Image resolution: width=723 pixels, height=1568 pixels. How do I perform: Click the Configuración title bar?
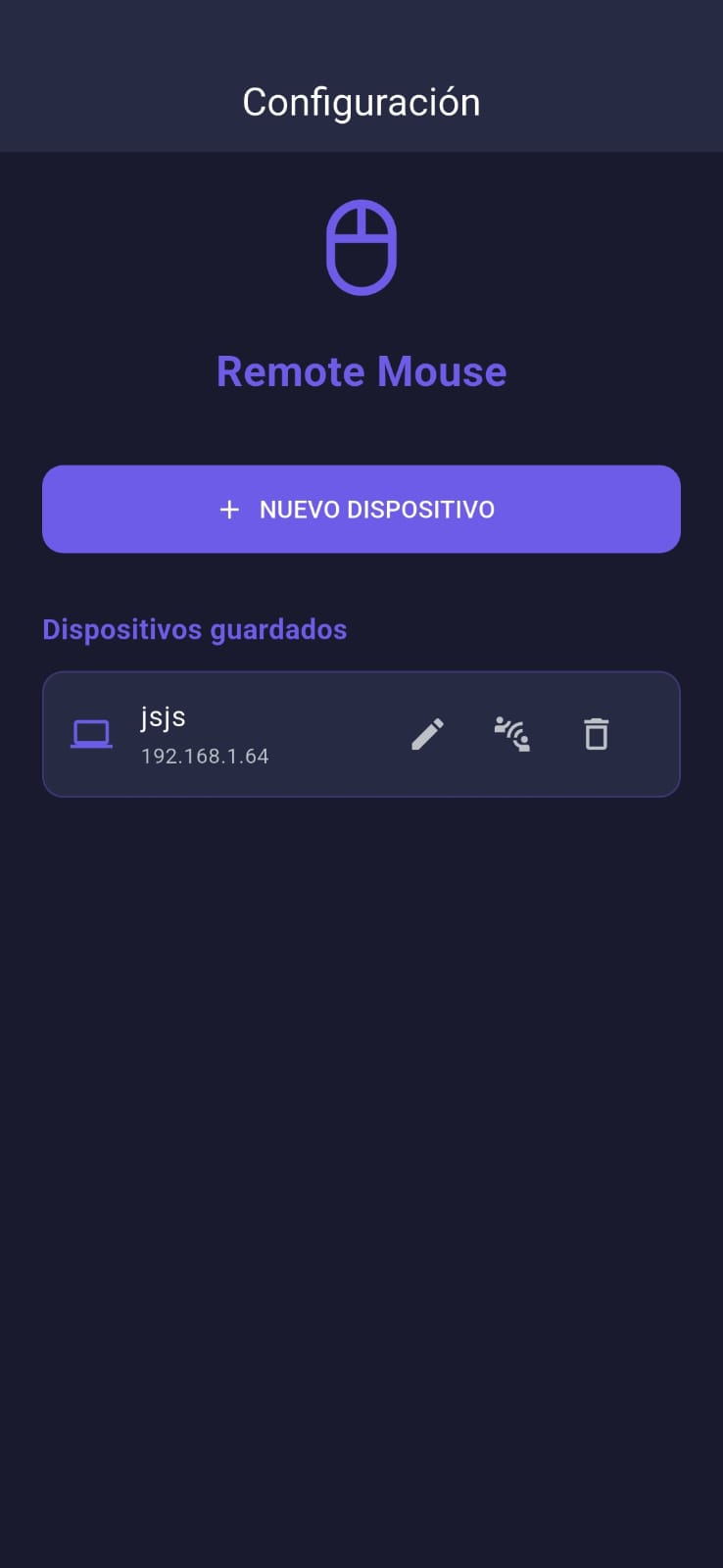pyautogui.click(x=361, y=101)
